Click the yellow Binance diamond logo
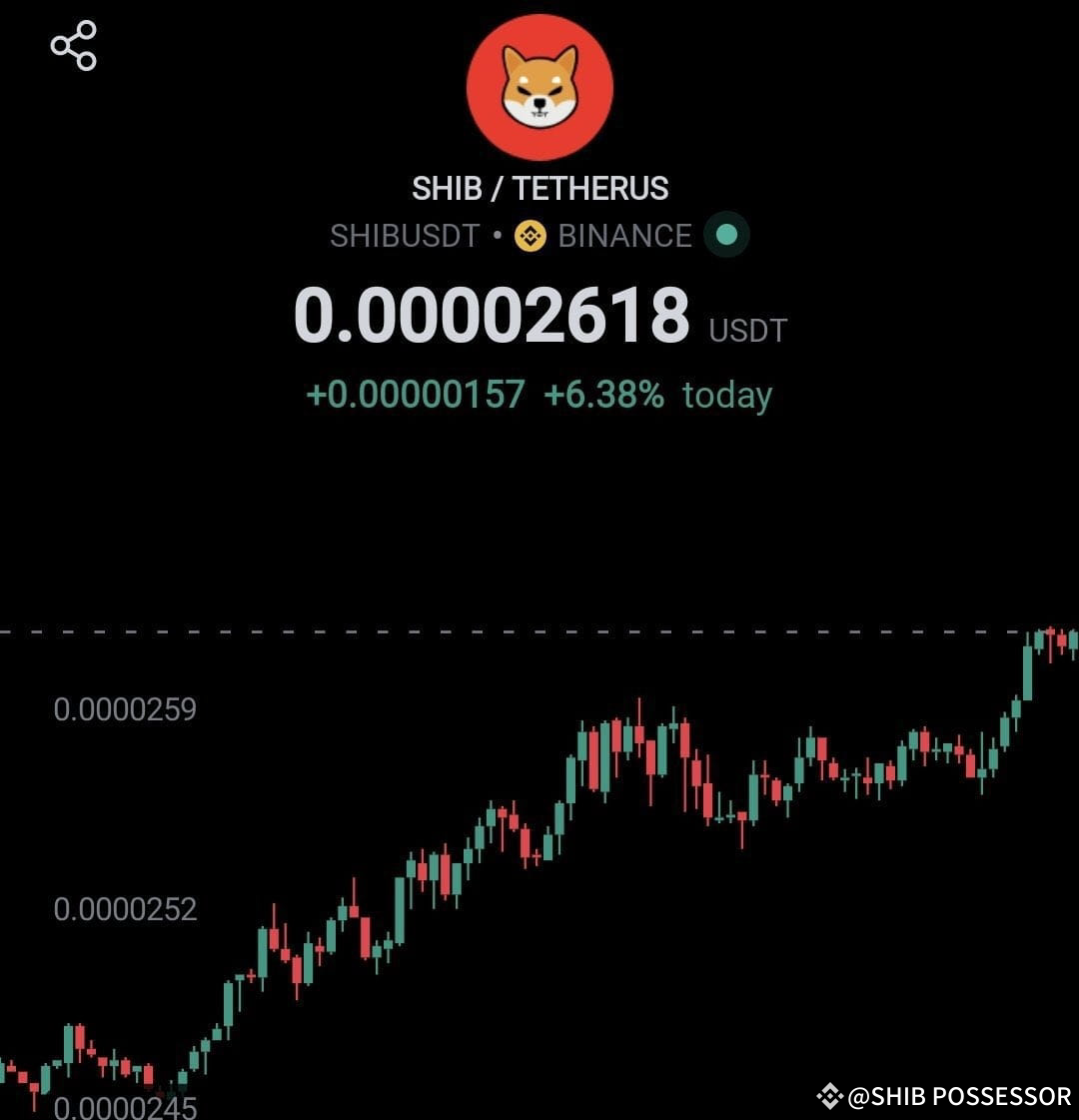Screen dimensions: 1079x1120 [530, 237]
